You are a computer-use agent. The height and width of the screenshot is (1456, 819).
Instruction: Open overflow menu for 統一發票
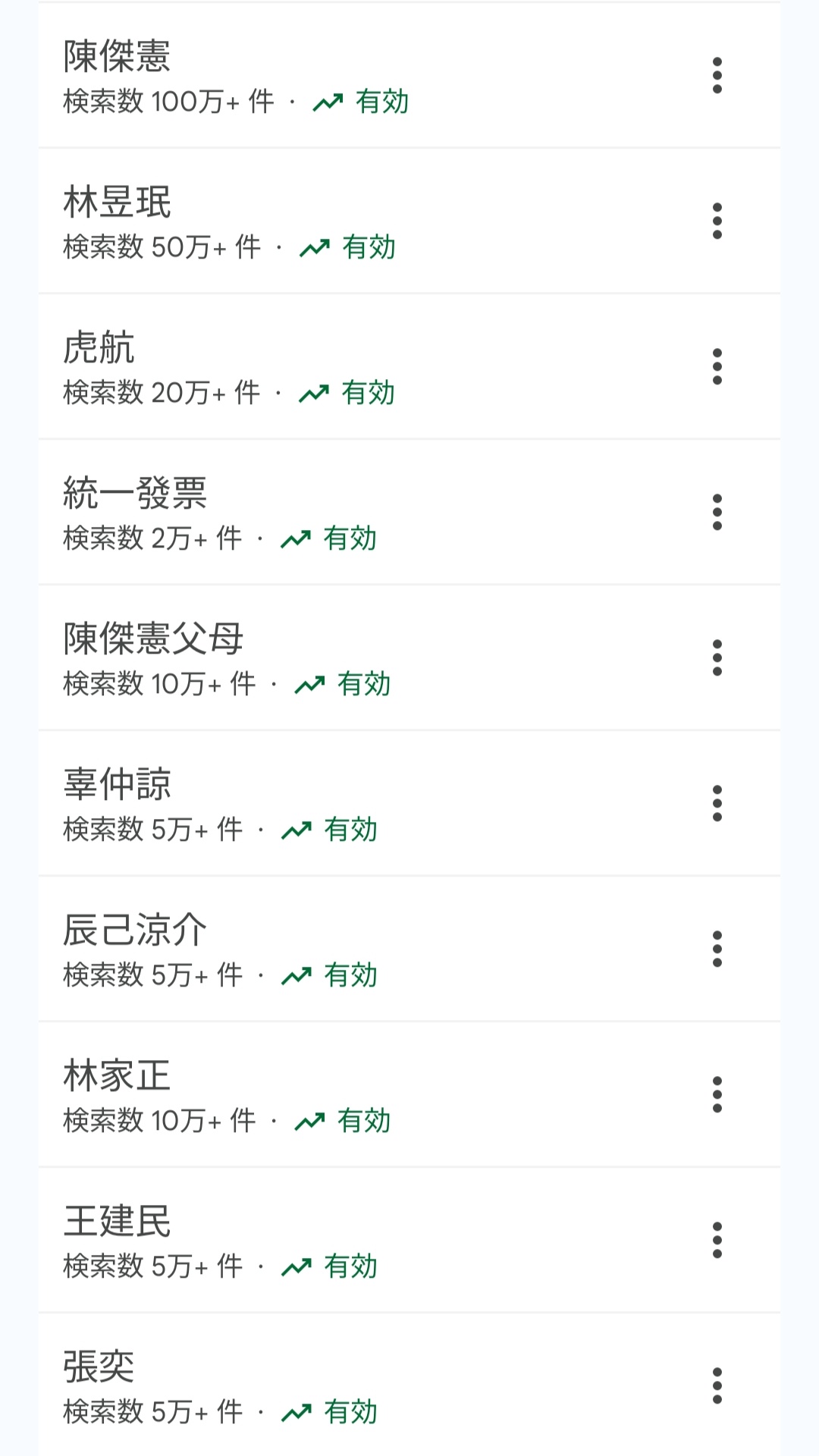point(717,513)
